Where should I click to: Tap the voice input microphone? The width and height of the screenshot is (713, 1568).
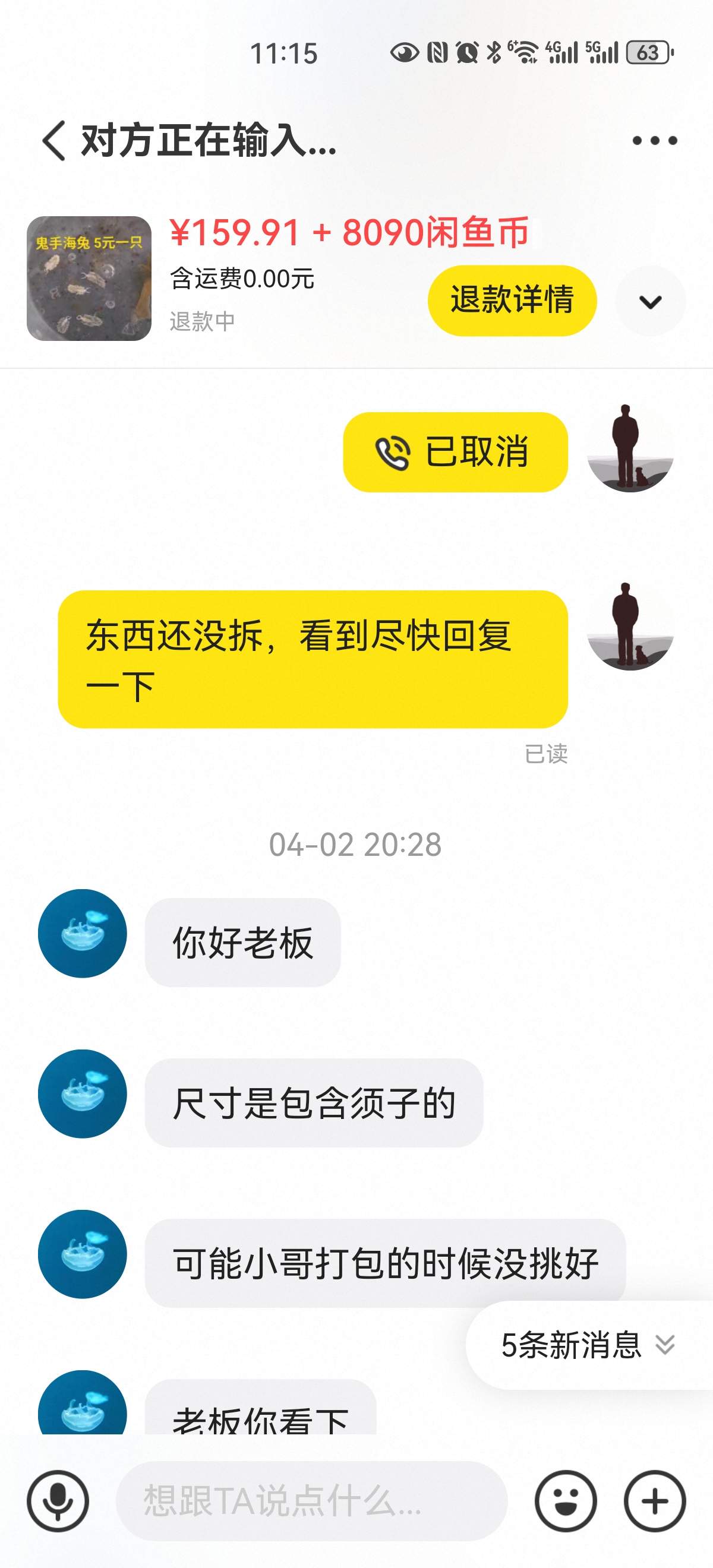[58, 1501]
